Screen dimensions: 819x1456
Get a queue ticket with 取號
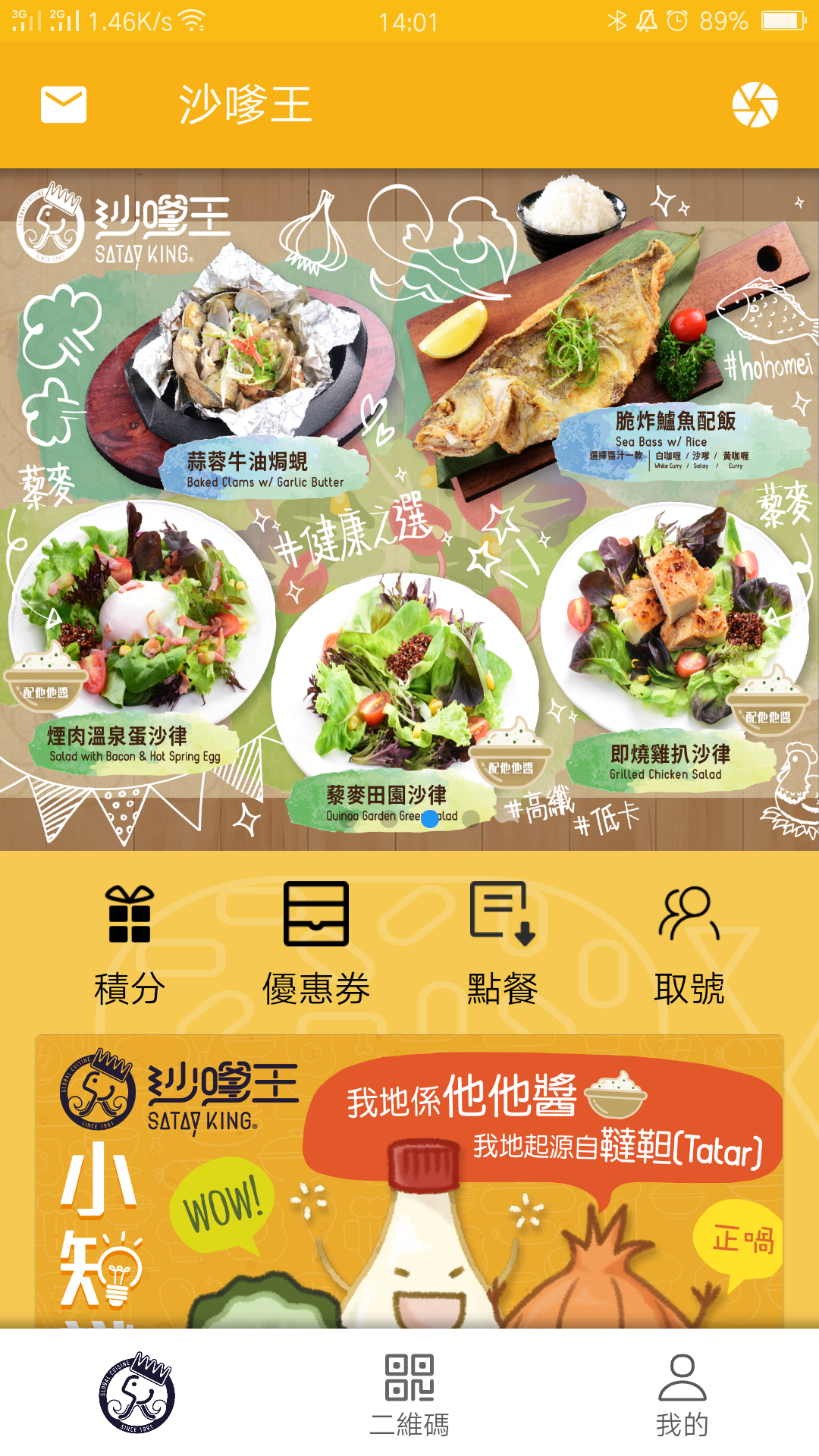click(x=689, y=944)
